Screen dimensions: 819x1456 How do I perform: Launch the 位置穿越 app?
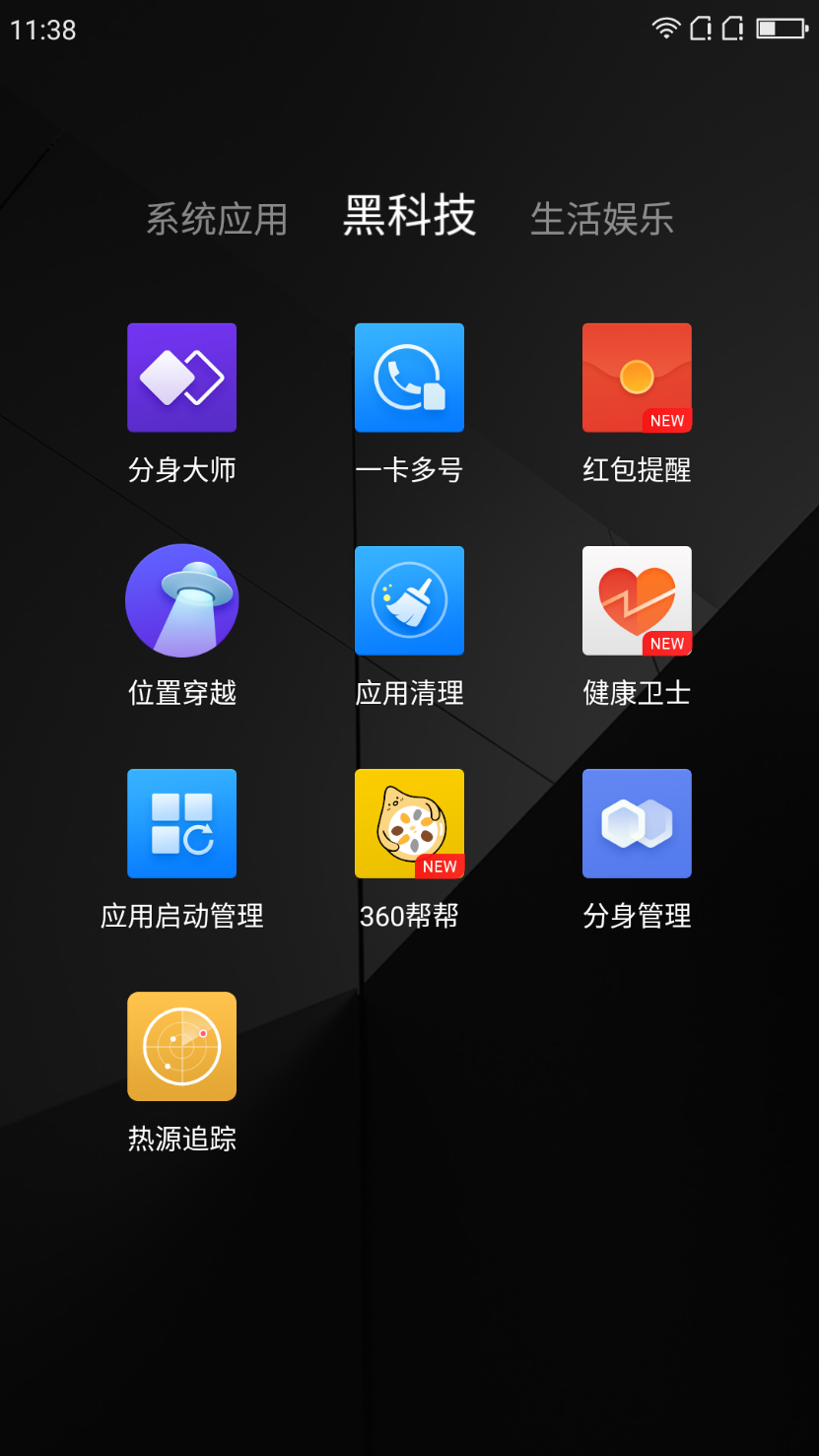click(181, 601)
